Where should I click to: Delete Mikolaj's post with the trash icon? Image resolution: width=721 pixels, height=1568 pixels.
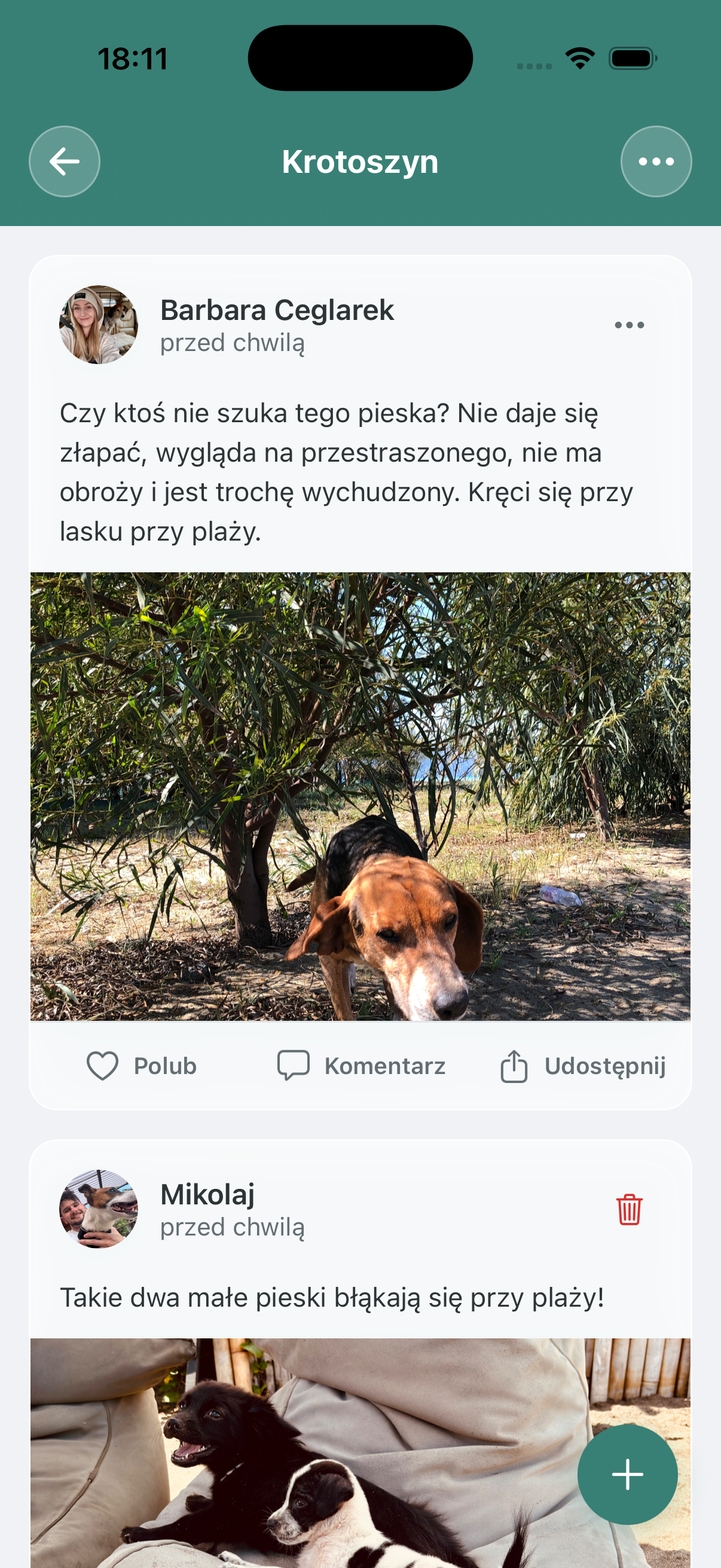tap(628, 1210)
